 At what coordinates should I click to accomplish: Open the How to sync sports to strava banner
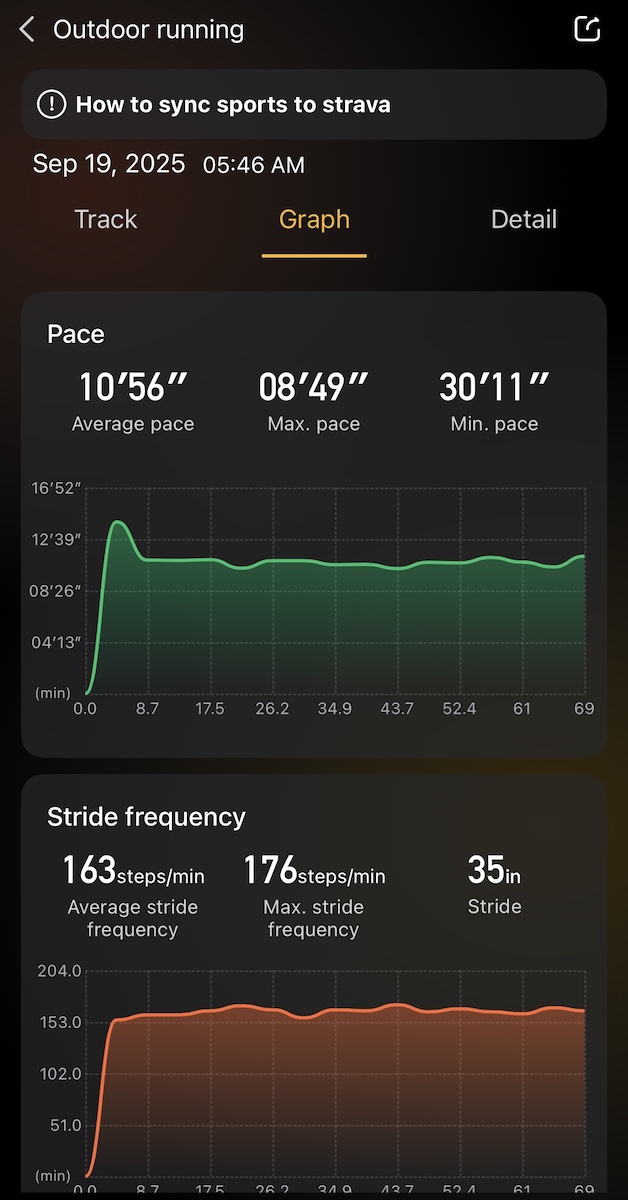pos(313,104)
